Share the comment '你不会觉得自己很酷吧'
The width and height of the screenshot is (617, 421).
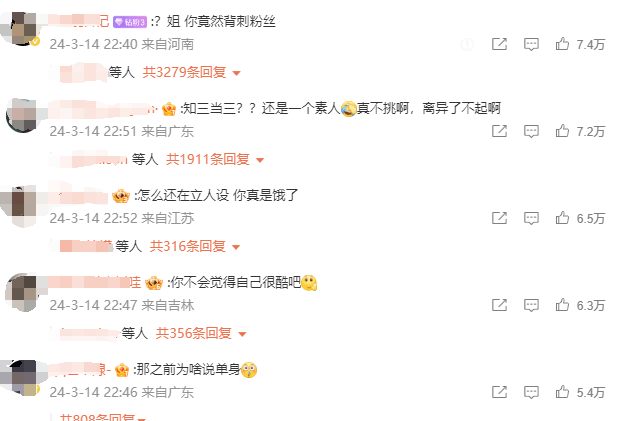499,305
